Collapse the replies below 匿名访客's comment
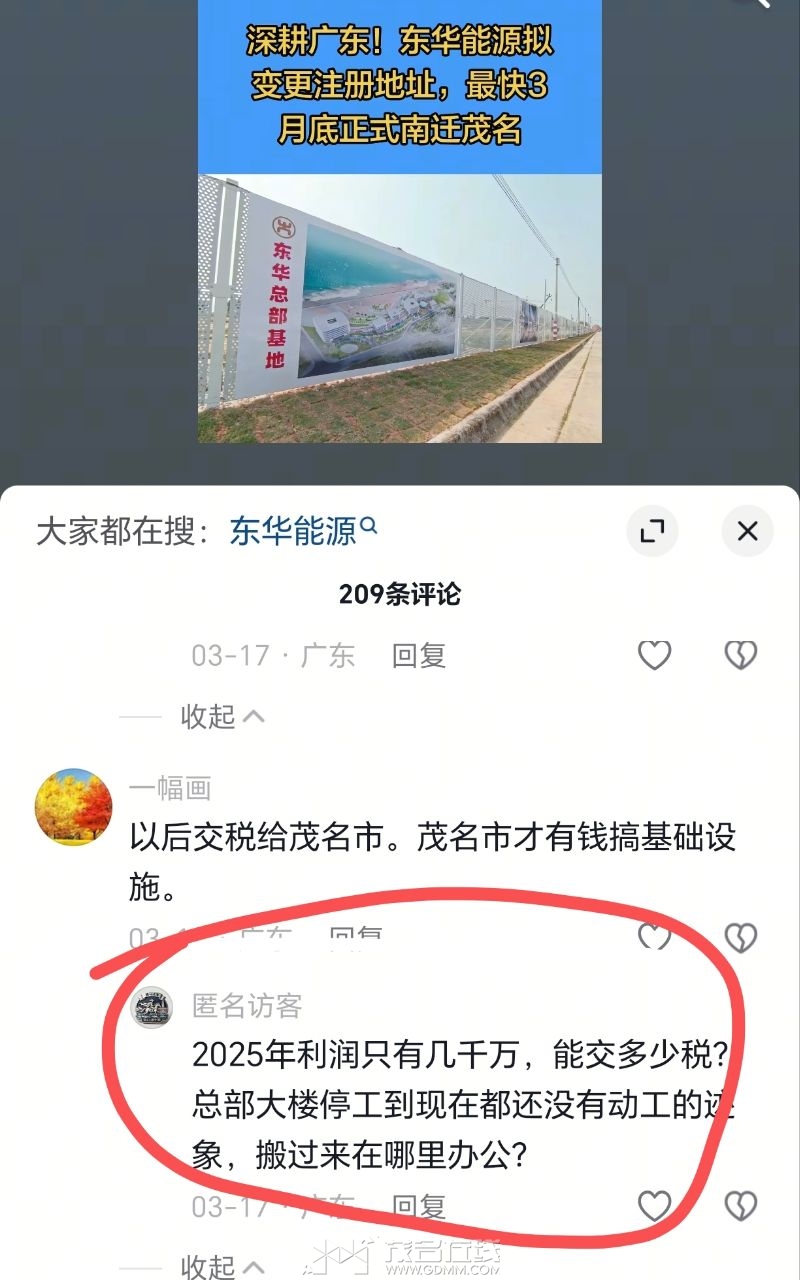 [221, 1266]
